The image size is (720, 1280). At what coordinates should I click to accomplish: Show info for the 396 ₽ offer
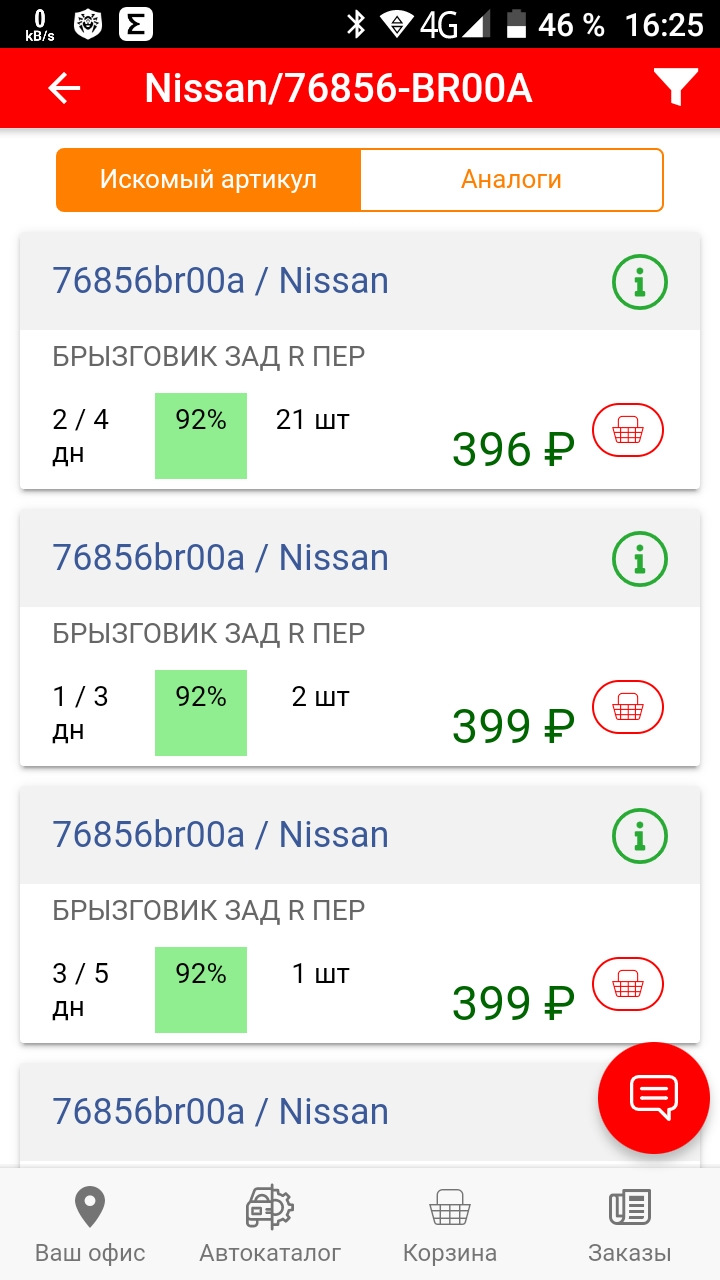(639, 284)
